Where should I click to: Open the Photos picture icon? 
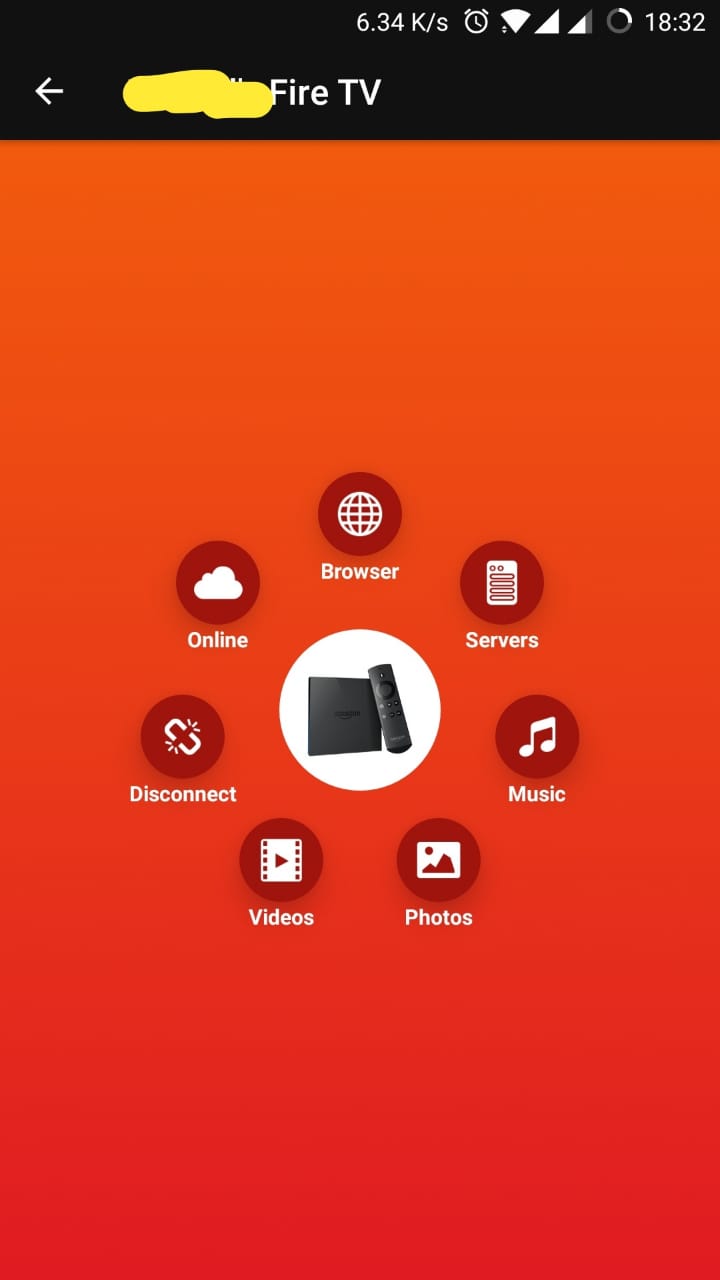point(438,858)
